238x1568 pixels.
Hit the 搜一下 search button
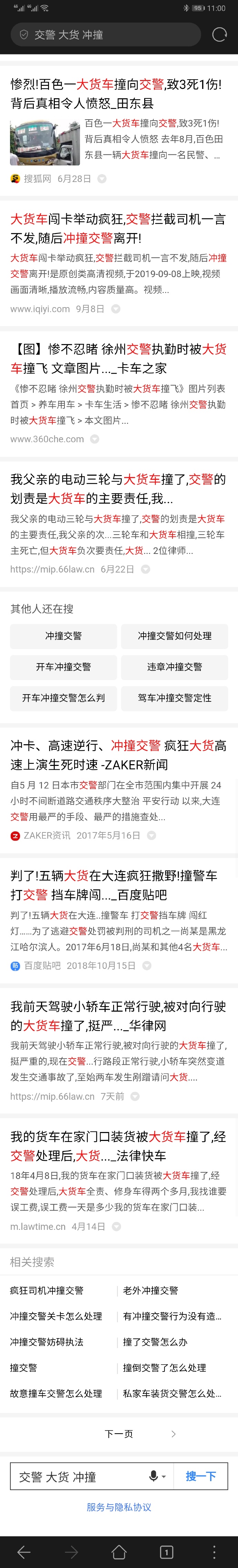tap(201, 1476)
